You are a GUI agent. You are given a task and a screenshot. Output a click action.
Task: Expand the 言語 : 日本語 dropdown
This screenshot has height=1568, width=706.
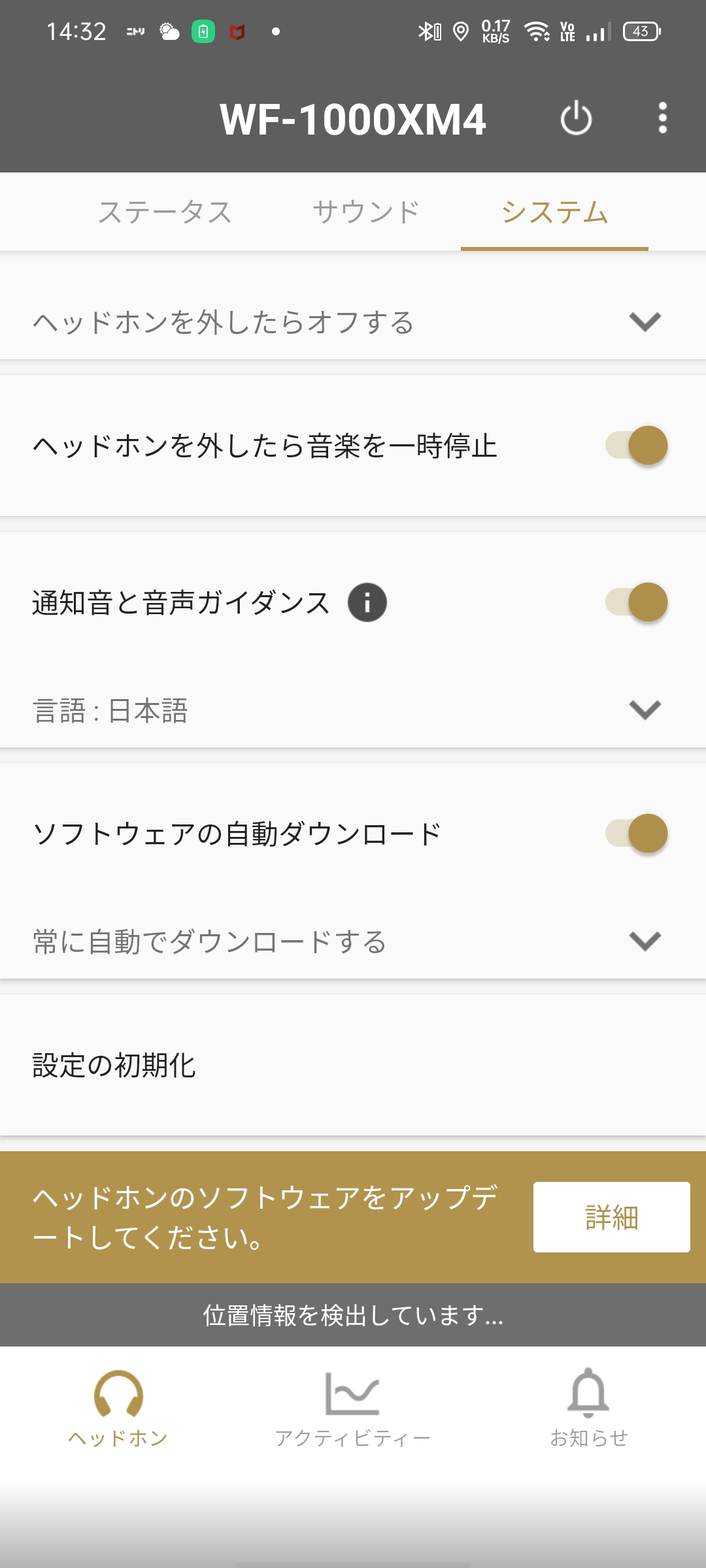tap(353, 710)
